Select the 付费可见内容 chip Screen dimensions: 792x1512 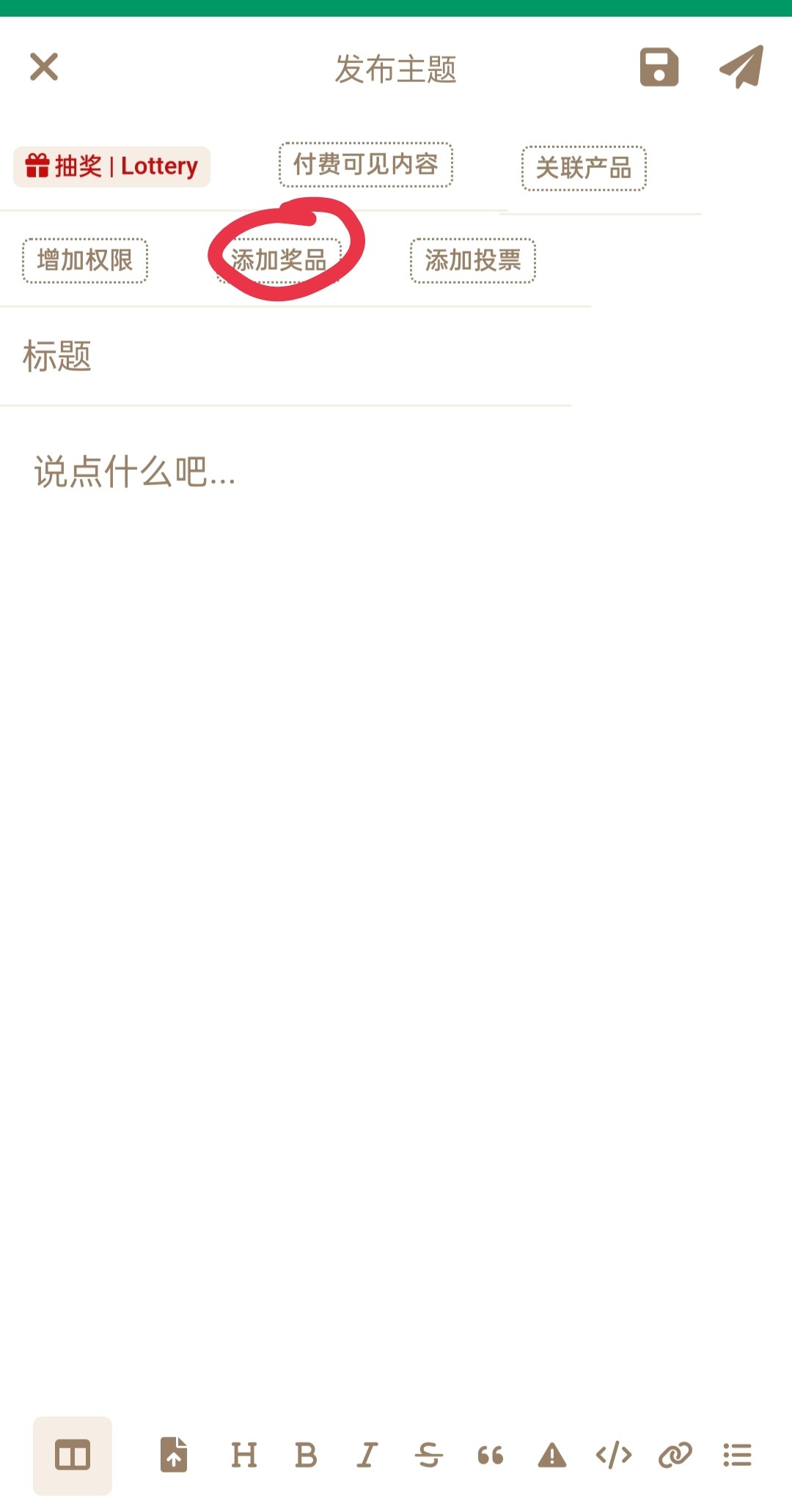(x=365, y=164)
